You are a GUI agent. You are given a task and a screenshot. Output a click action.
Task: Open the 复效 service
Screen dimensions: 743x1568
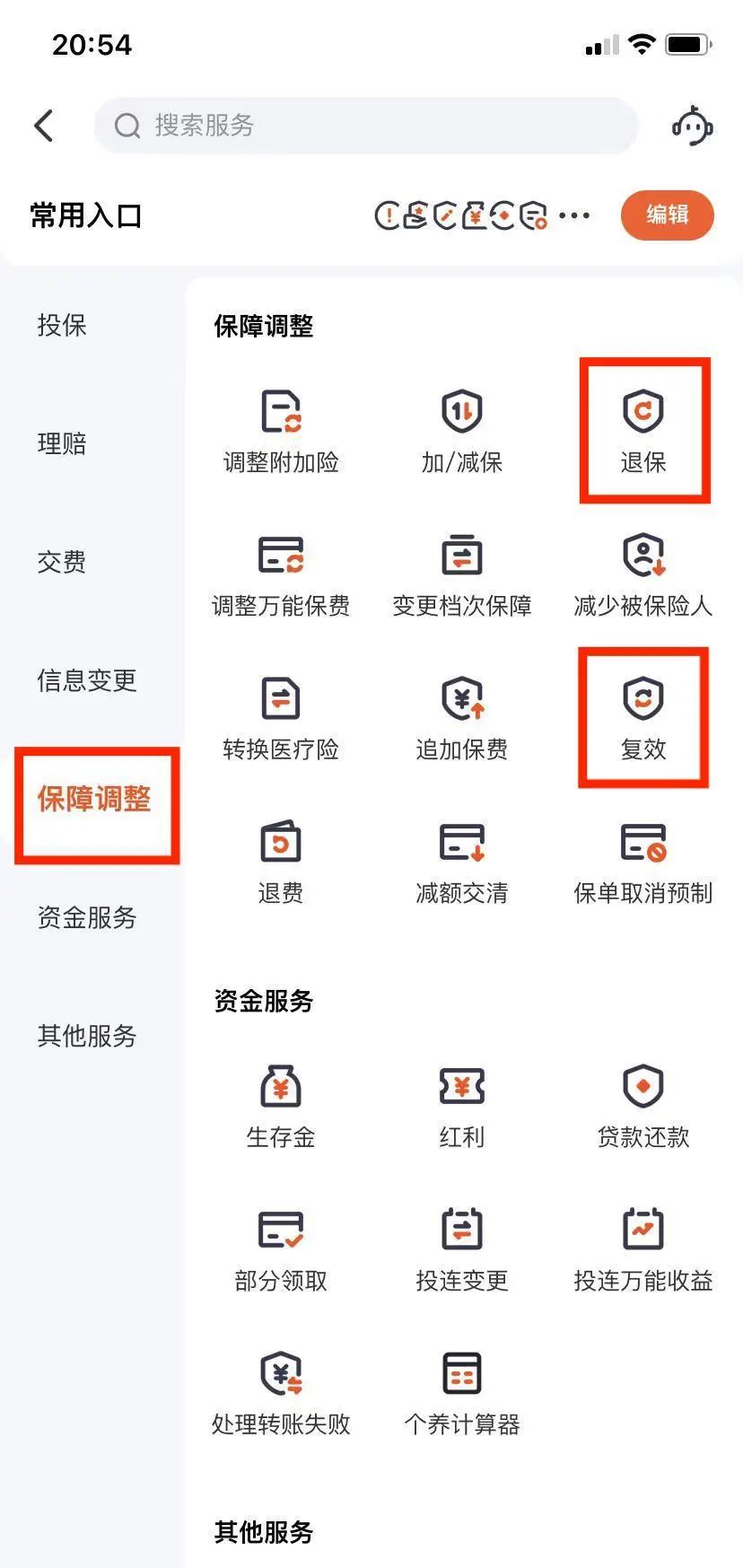pyautogui.click(x=643, y=718)
